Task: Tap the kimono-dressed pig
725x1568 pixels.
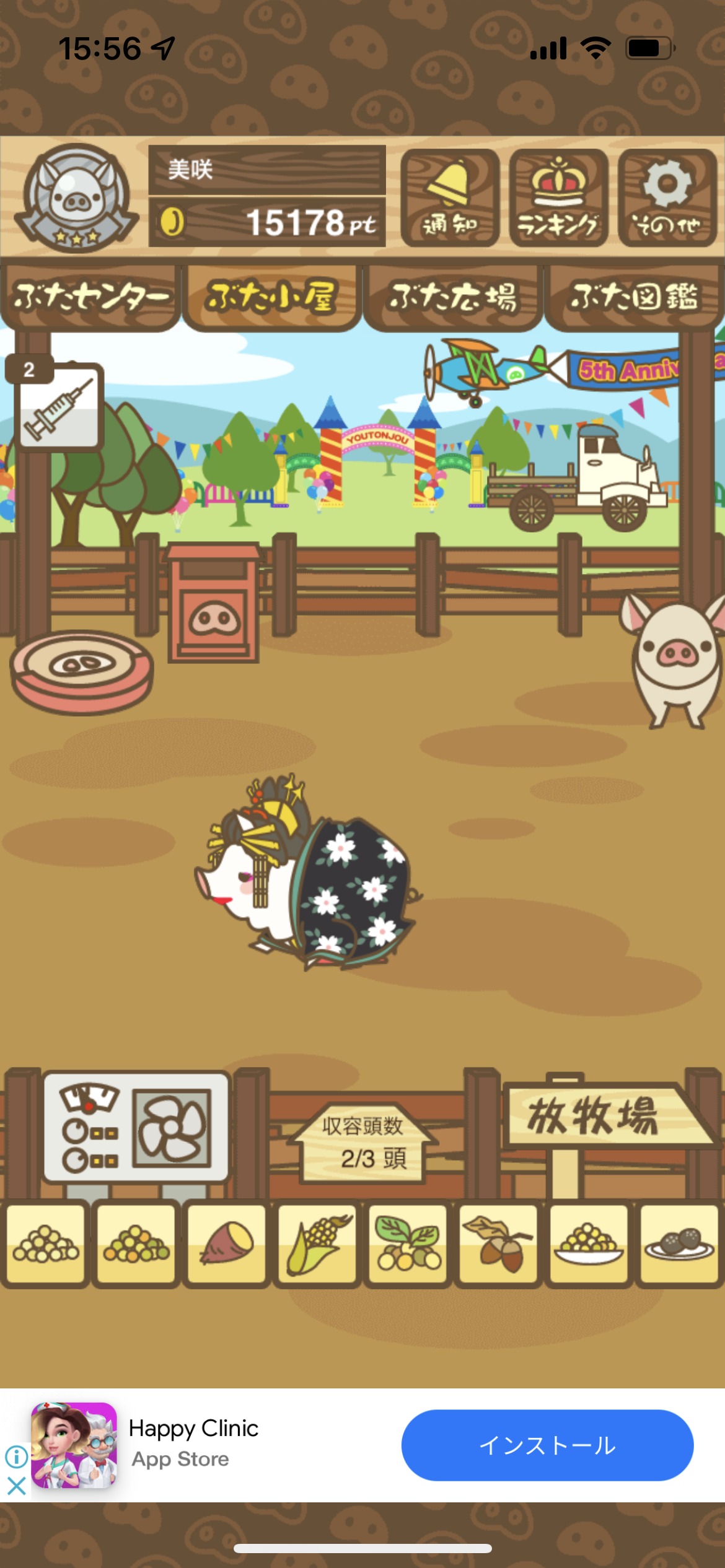Action: 307,873
